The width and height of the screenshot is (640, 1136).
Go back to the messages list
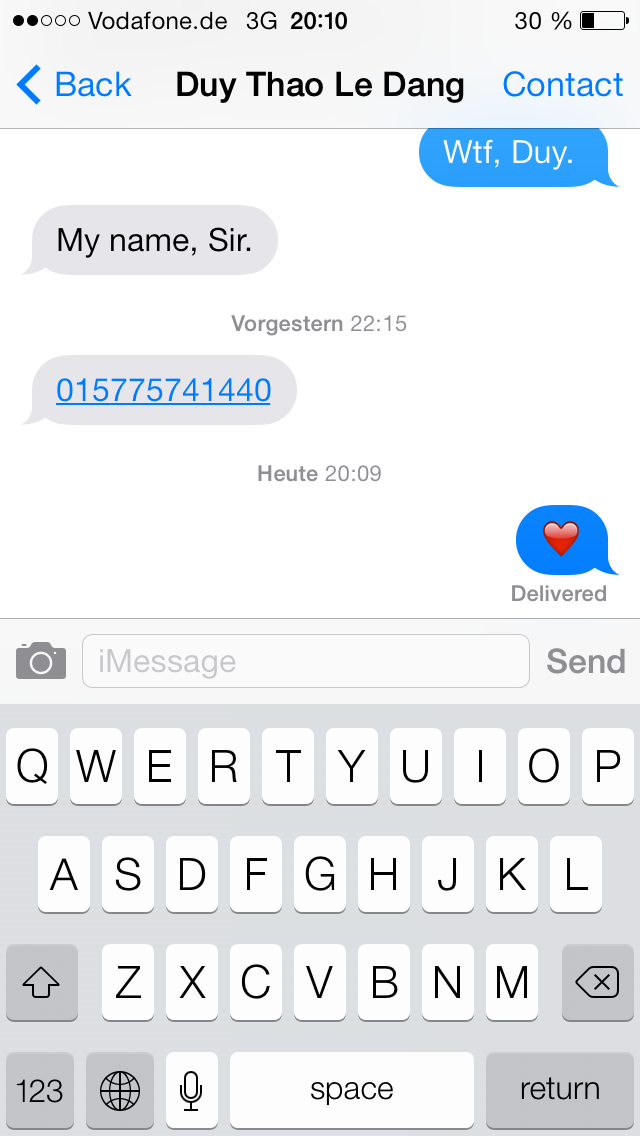(x=75, y=85)
